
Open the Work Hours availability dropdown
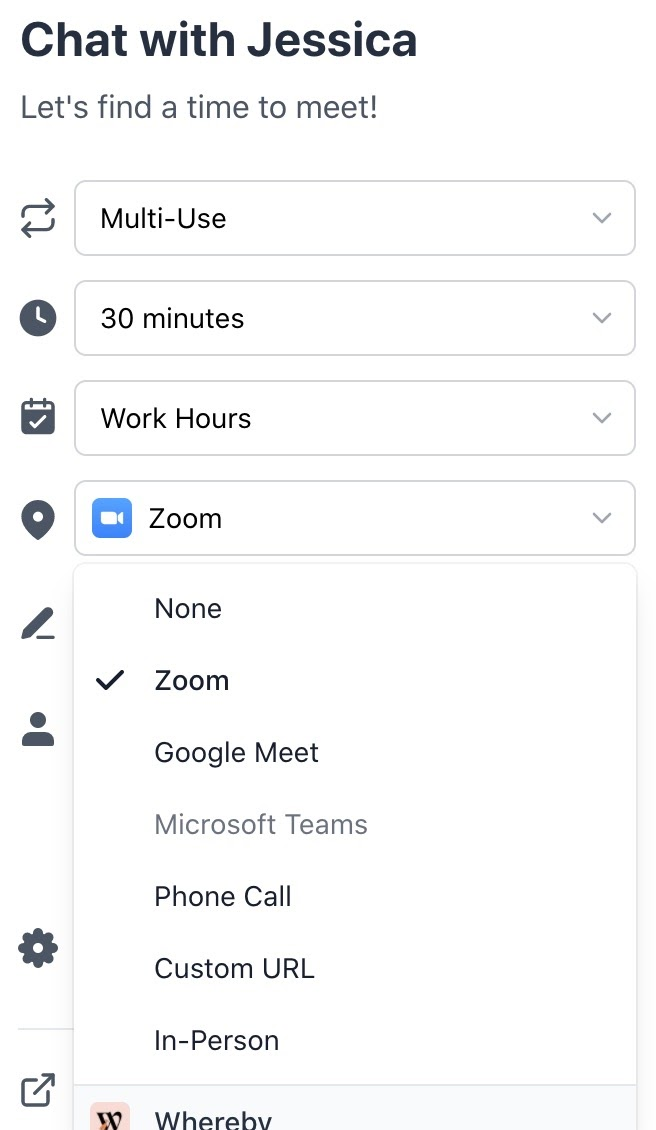[354, 418]
